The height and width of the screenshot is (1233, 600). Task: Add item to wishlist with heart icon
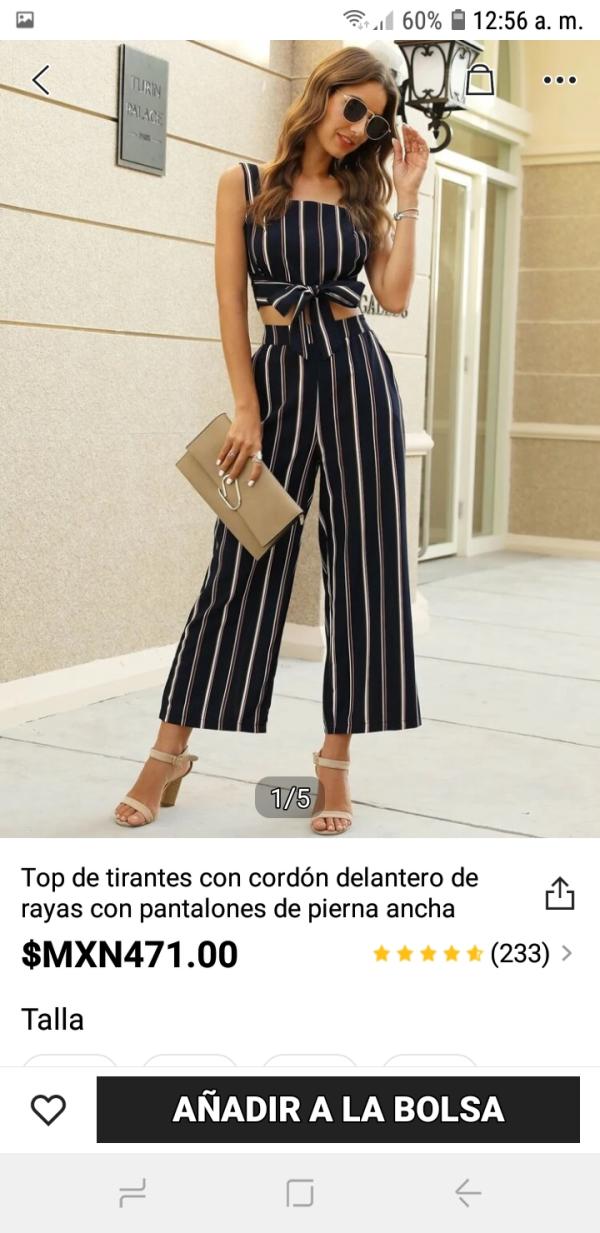48,1109
